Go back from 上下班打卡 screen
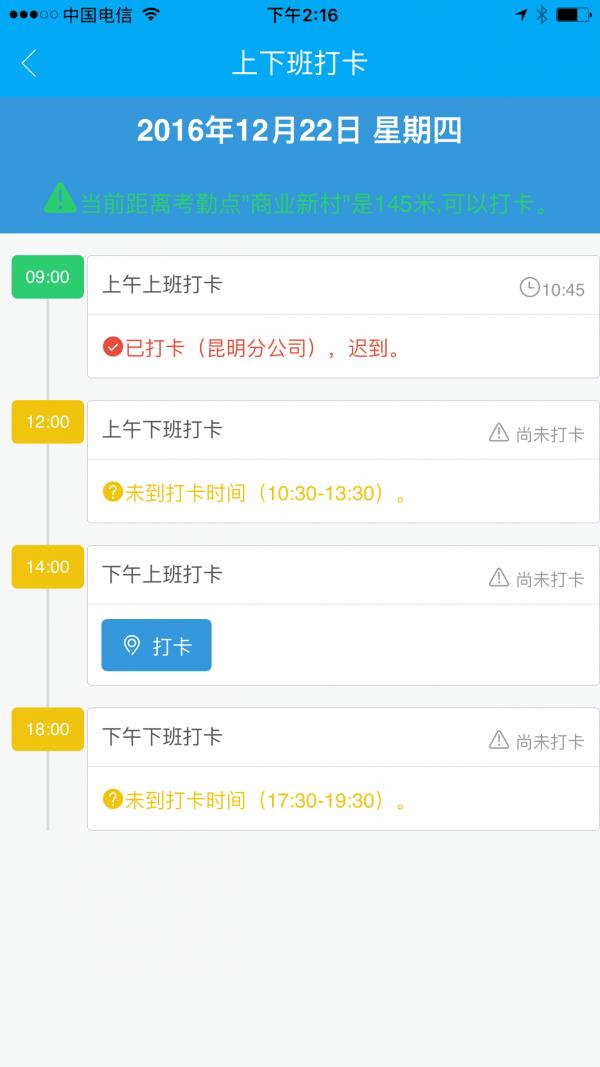Screen dimensions: 600x1067 [x=29, y=63]
